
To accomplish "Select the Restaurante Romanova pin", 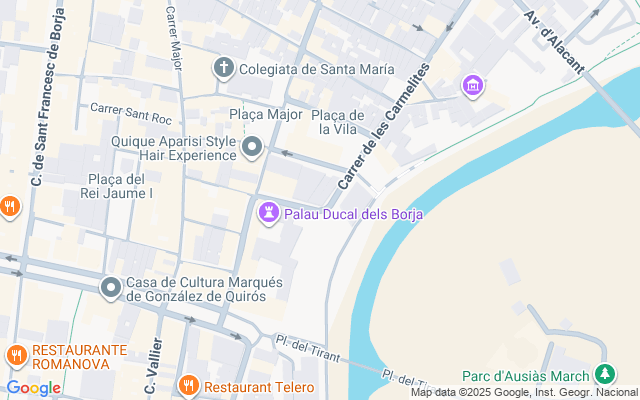I will 16,355.
